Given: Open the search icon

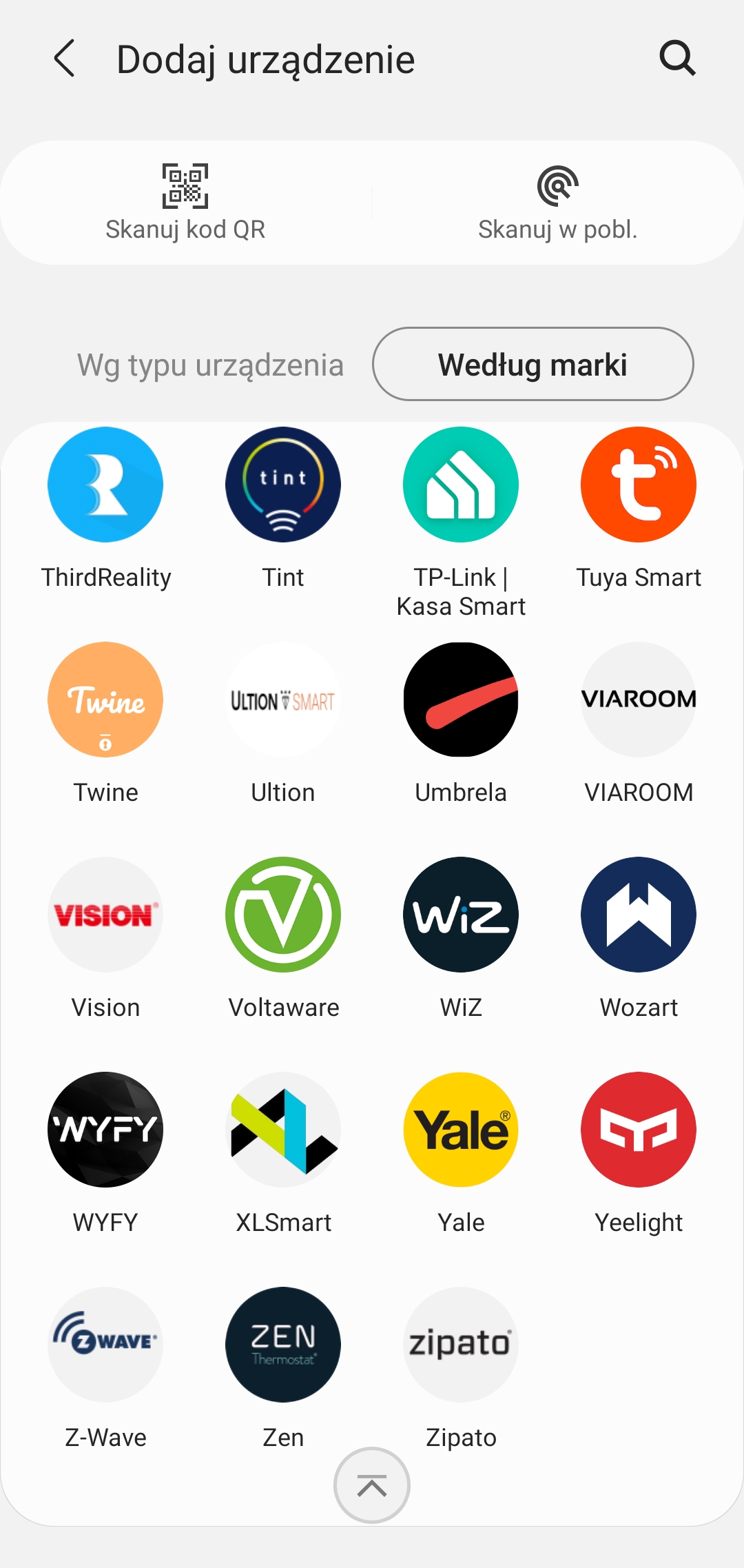Looking at the screenshot, I should click(677, 59).
